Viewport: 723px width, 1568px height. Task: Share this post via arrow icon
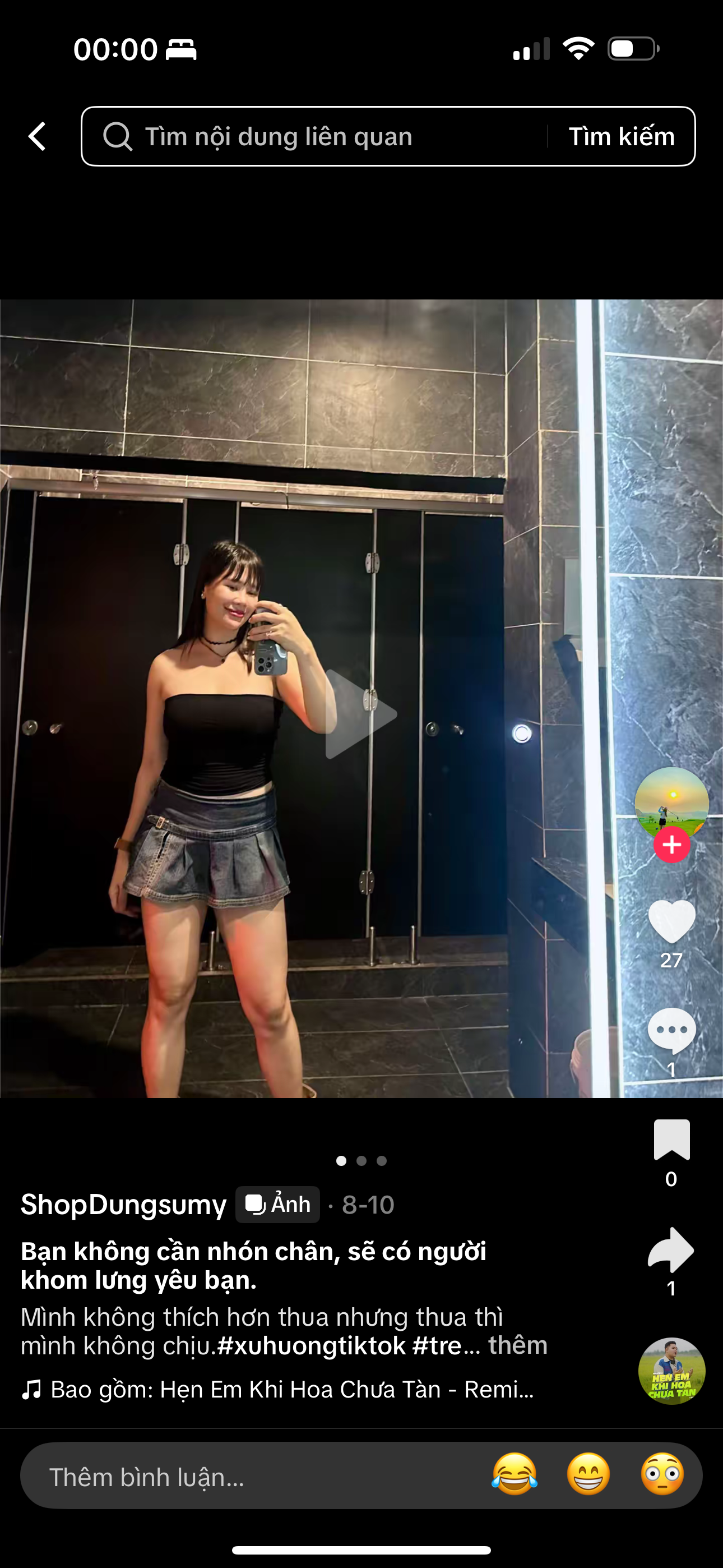point(671,1249)
